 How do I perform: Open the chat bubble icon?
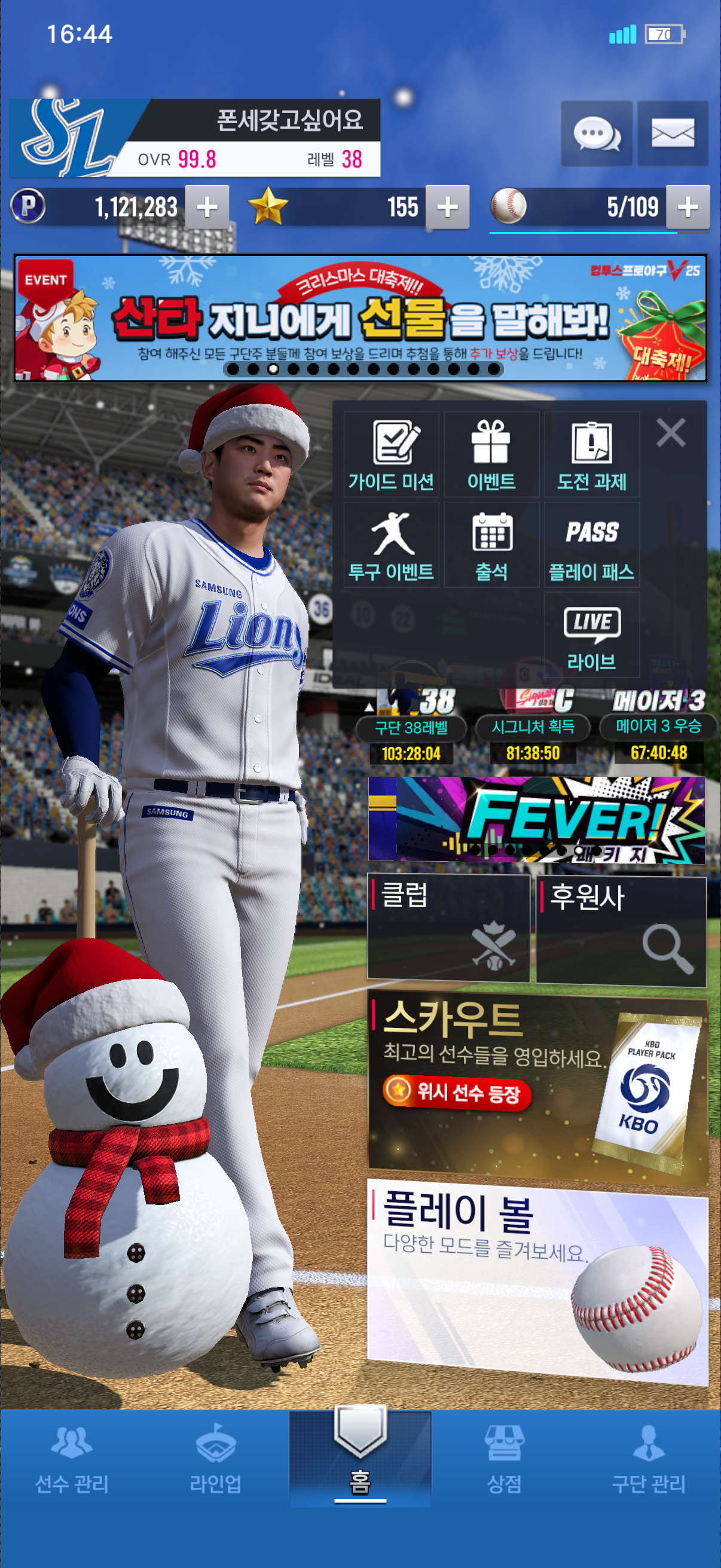click(595, 133)
